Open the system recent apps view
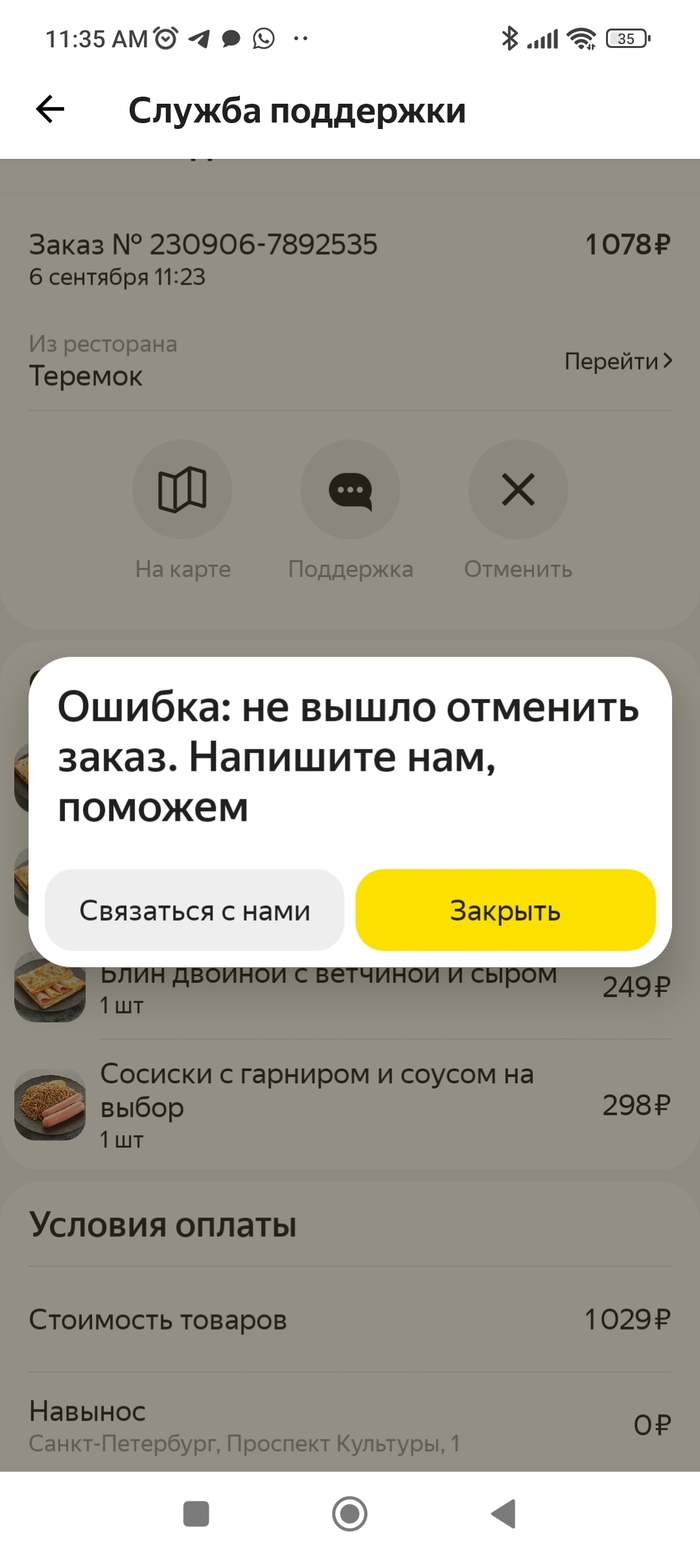Screen dimensions: 700x1556 (x=196, y=1514)
